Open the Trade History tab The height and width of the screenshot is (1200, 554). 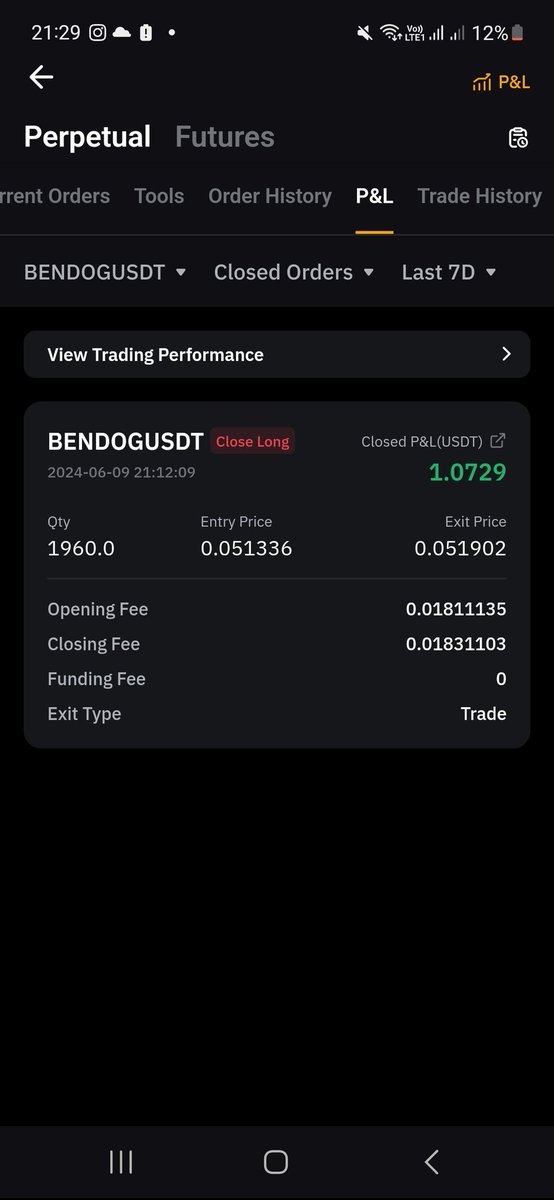coord(479,196)
